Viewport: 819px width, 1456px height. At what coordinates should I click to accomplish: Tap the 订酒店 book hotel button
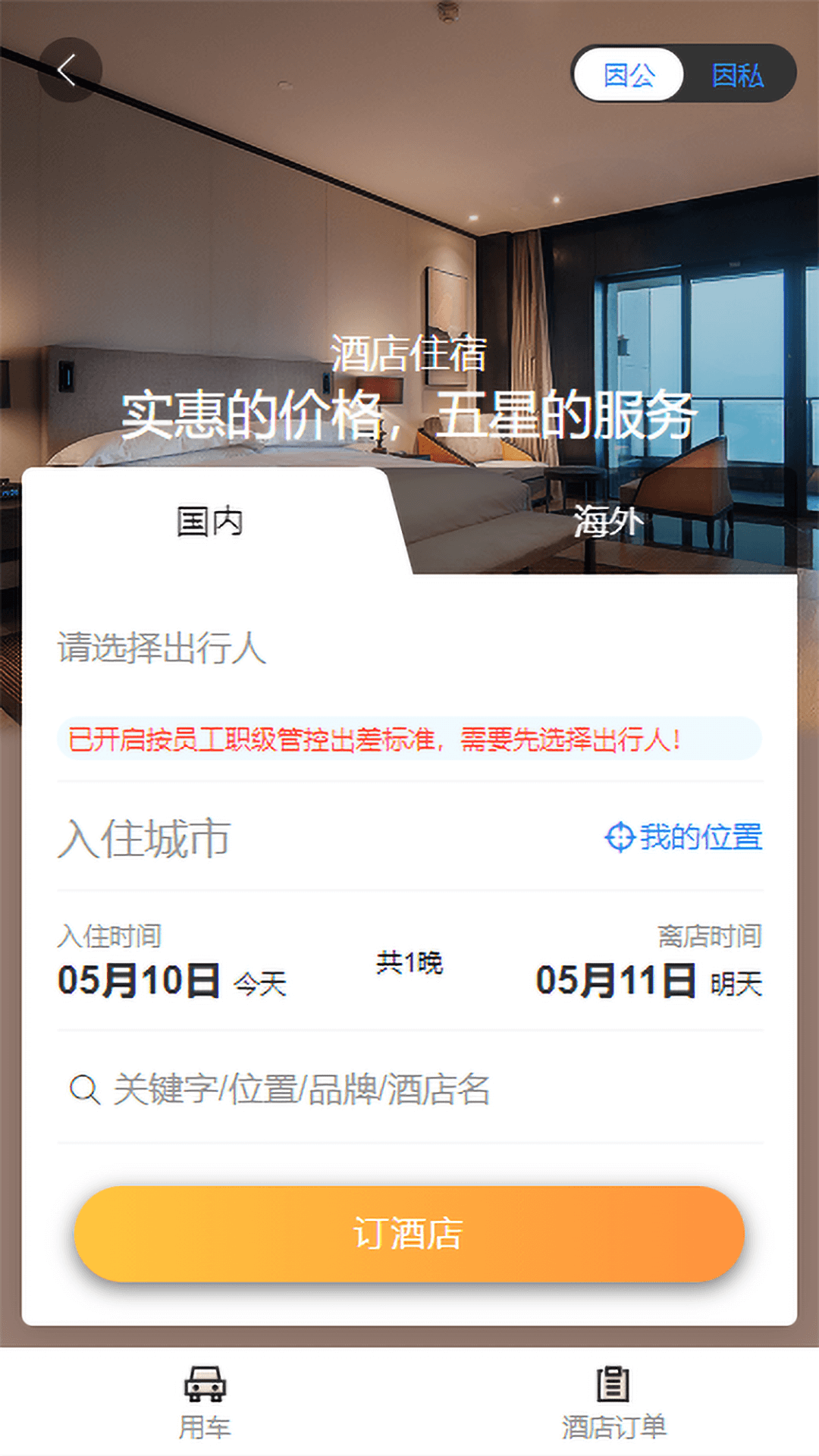coord(409,1234)
